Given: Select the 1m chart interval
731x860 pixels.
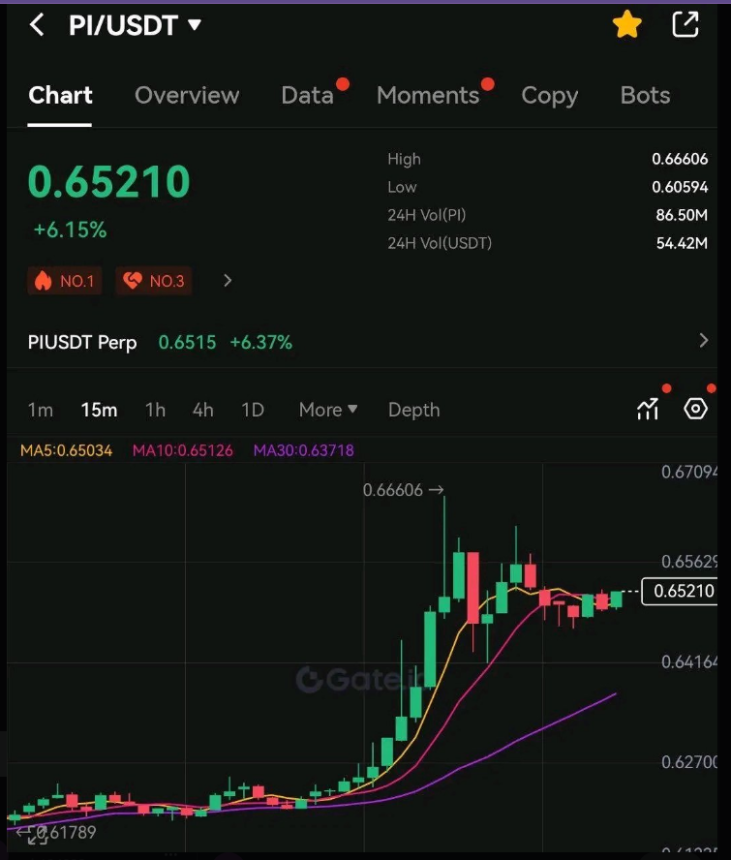Looking at the screenshot, I should coord(41,410).
